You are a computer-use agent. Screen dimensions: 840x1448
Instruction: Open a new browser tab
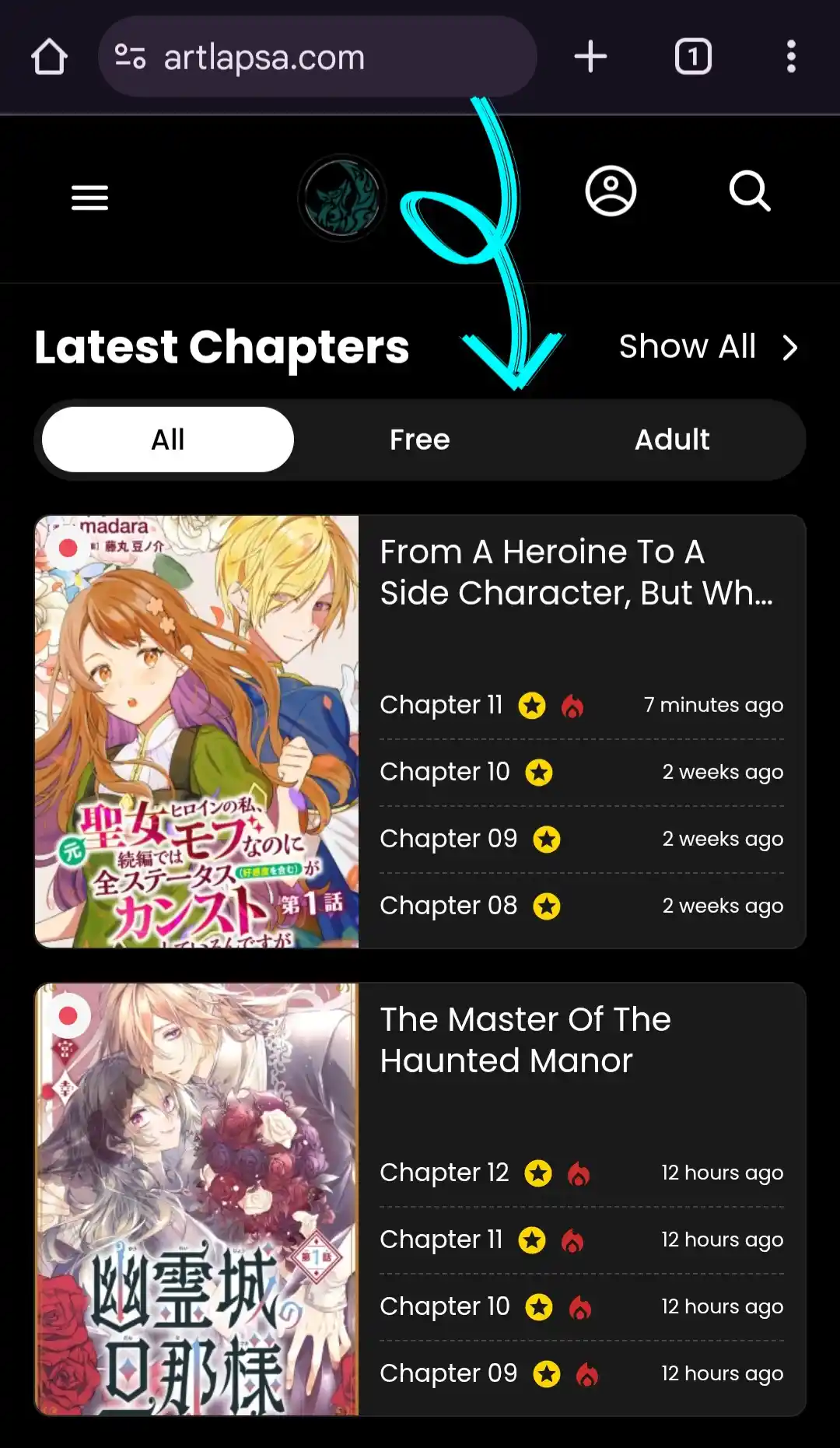click(x=590, y=57)
